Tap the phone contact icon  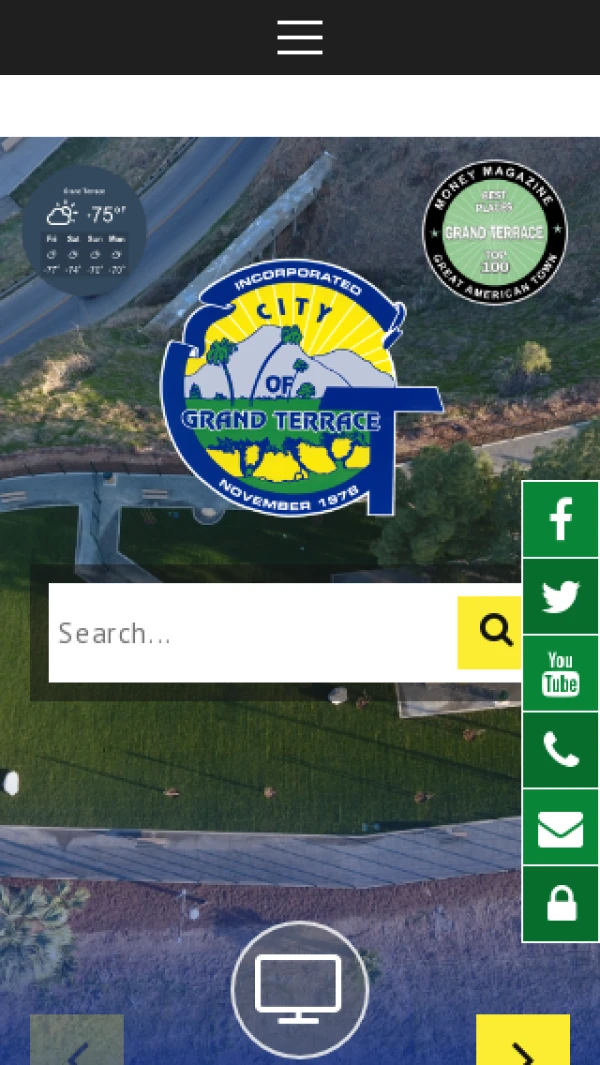[561, 750]
